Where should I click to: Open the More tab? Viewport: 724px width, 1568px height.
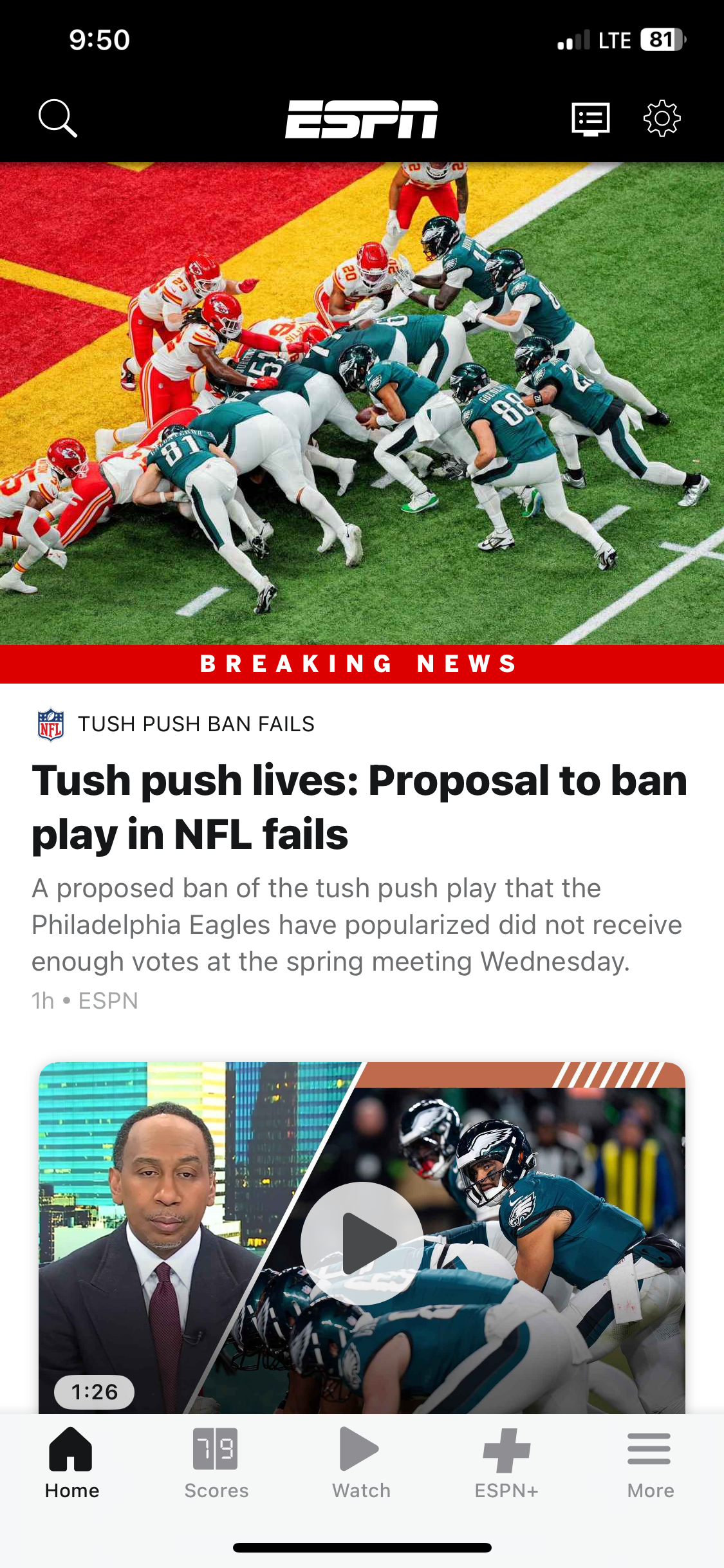tap(650, 1462)
